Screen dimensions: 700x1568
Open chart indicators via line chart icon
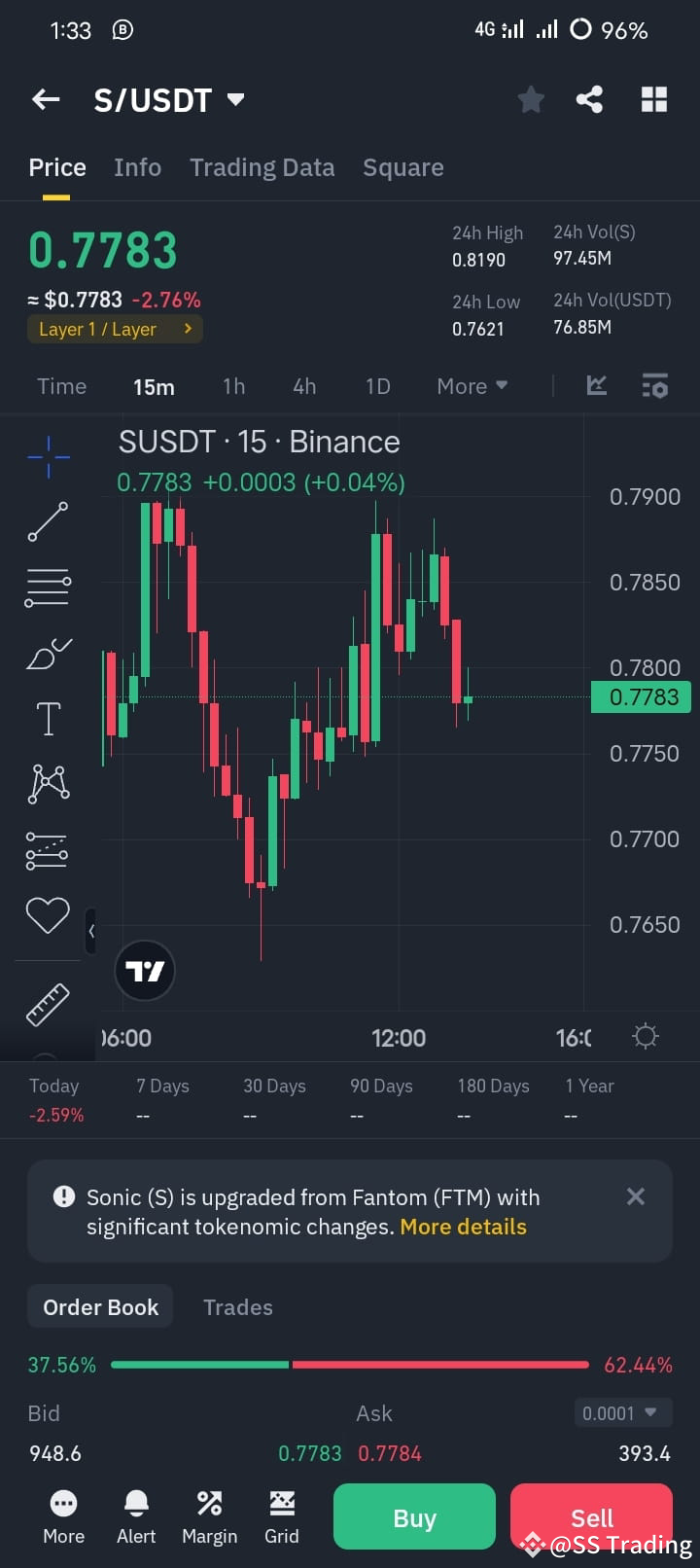click(x=596, y=386)
